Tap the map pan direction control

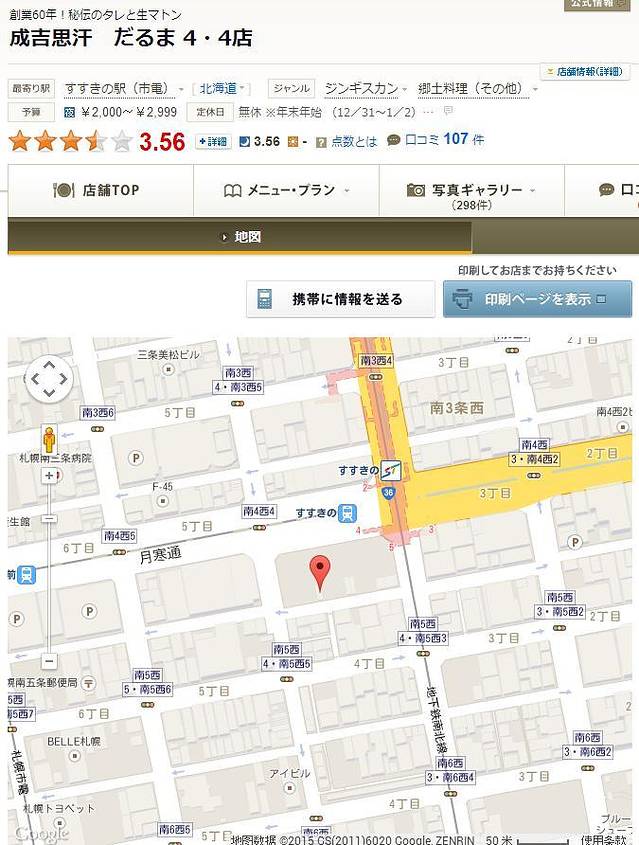49,379
